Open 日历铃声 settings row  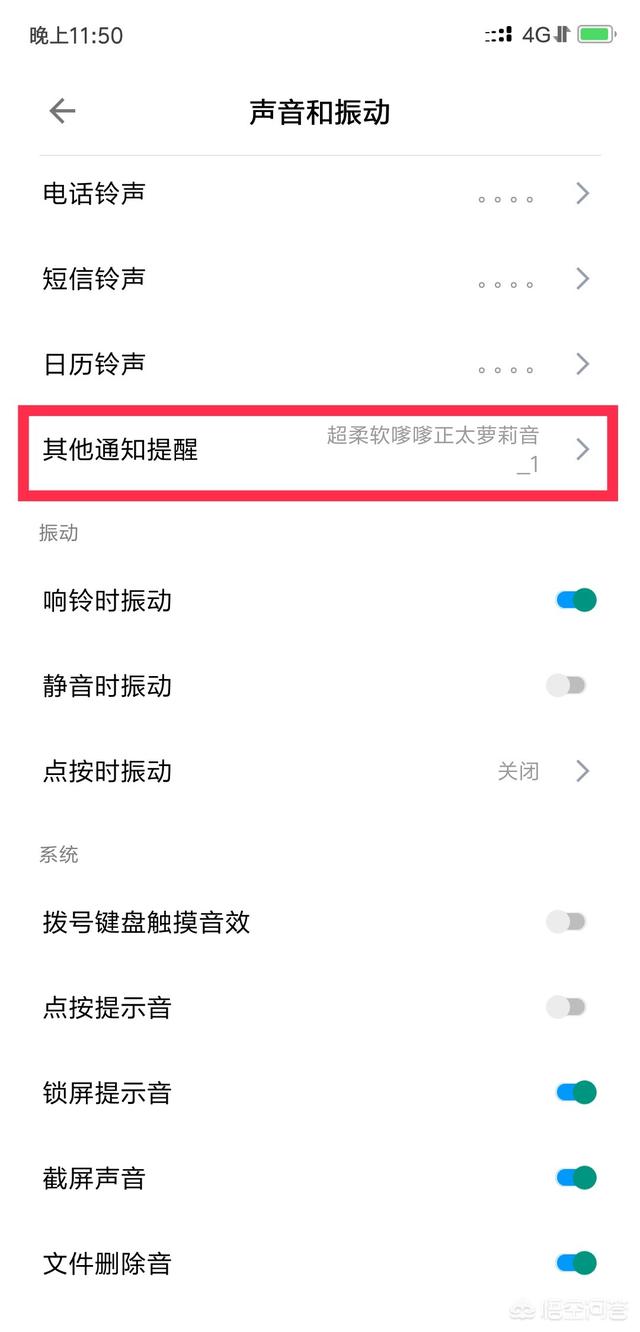click(320, 364)
